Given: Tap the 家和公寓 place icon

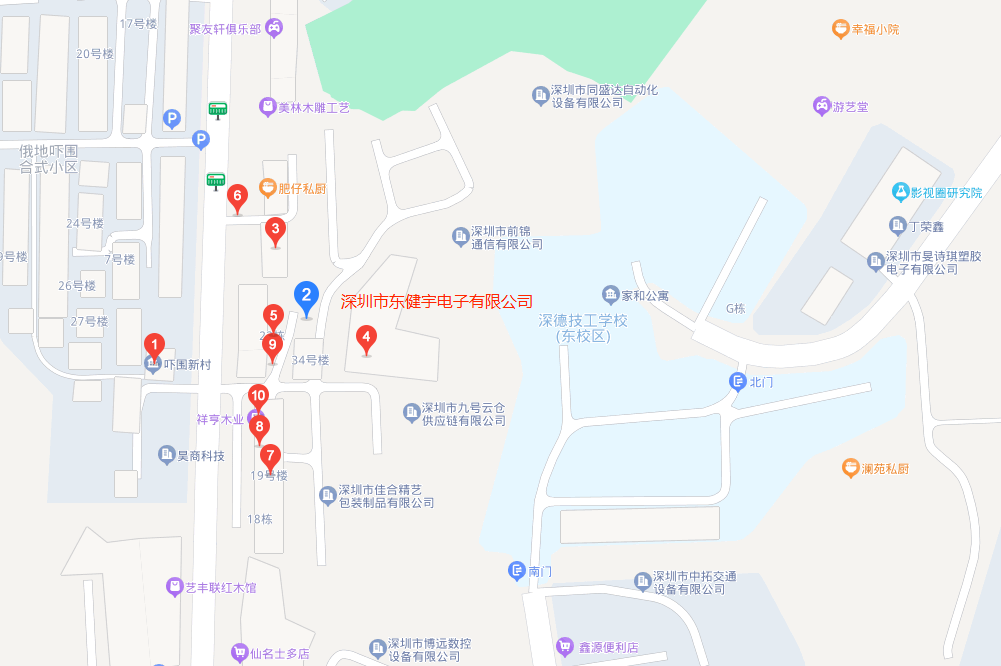Looking at the screenshot, I should click(610, 295).
